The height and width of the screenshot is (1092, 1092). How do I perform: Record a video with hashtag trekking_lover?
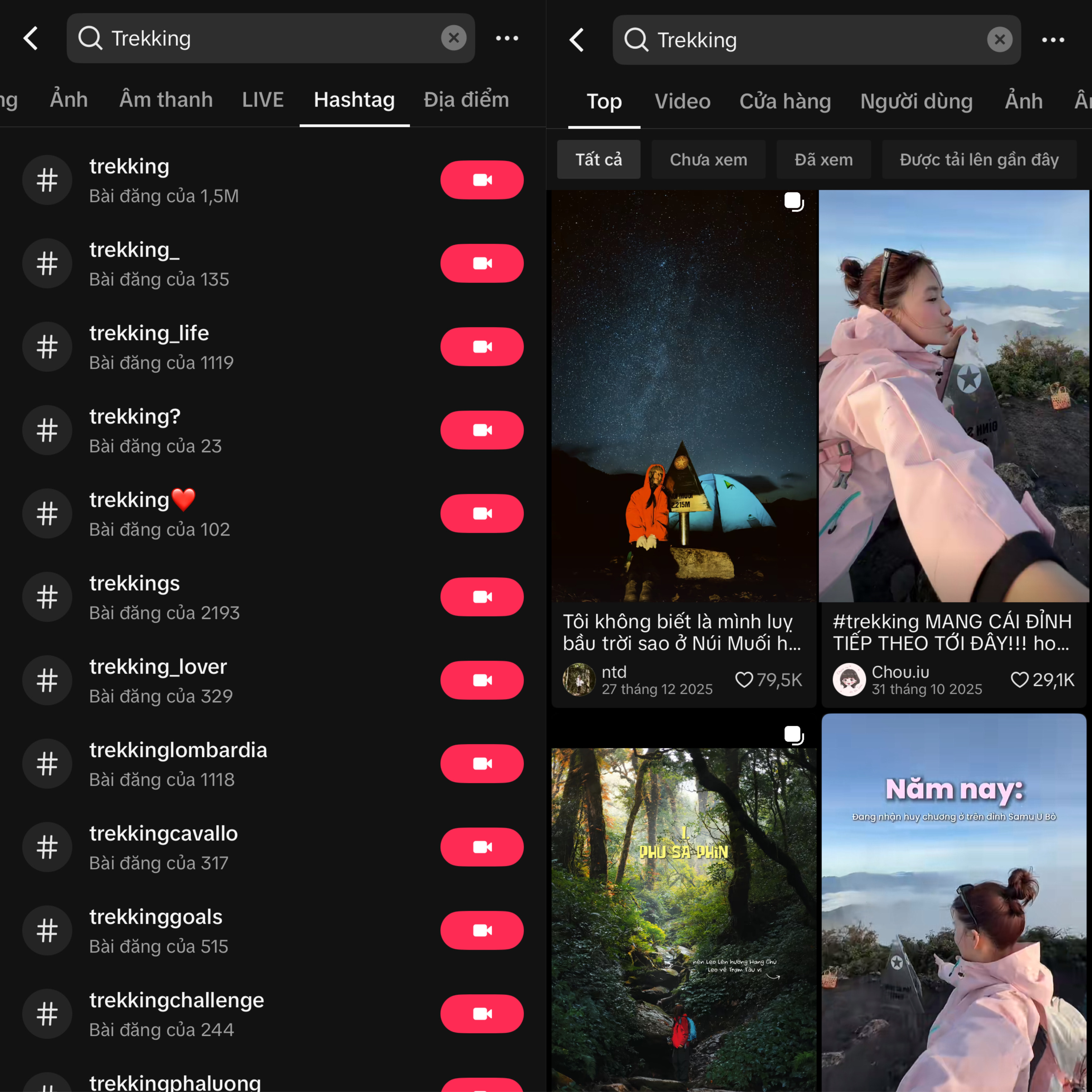482,680
